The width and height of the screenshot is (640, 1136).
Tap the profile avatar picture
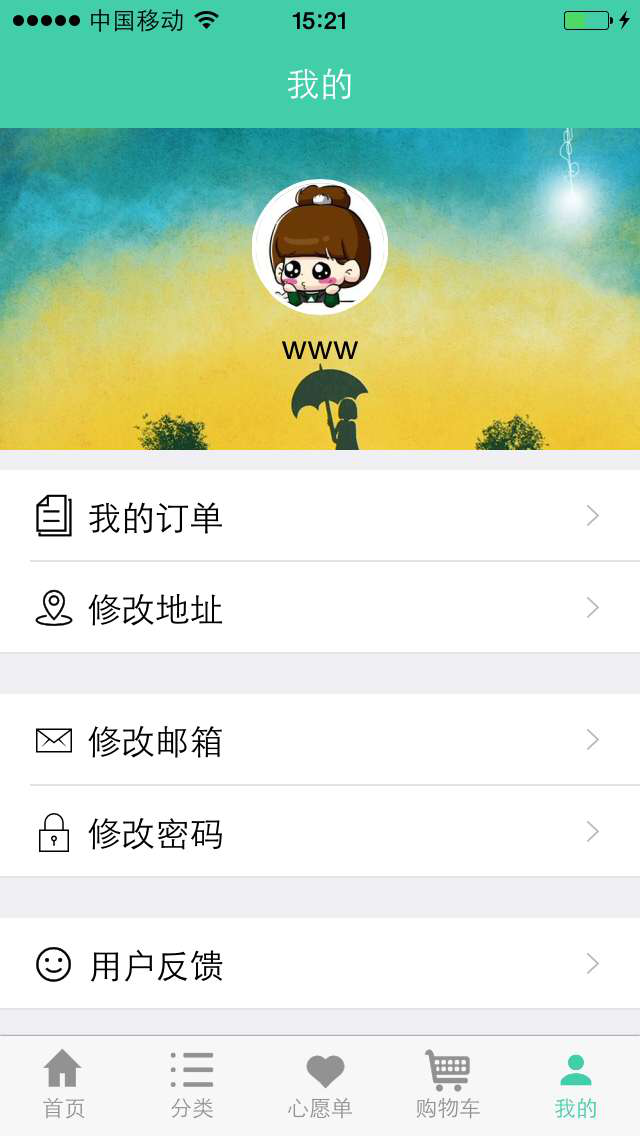[319, 247]
